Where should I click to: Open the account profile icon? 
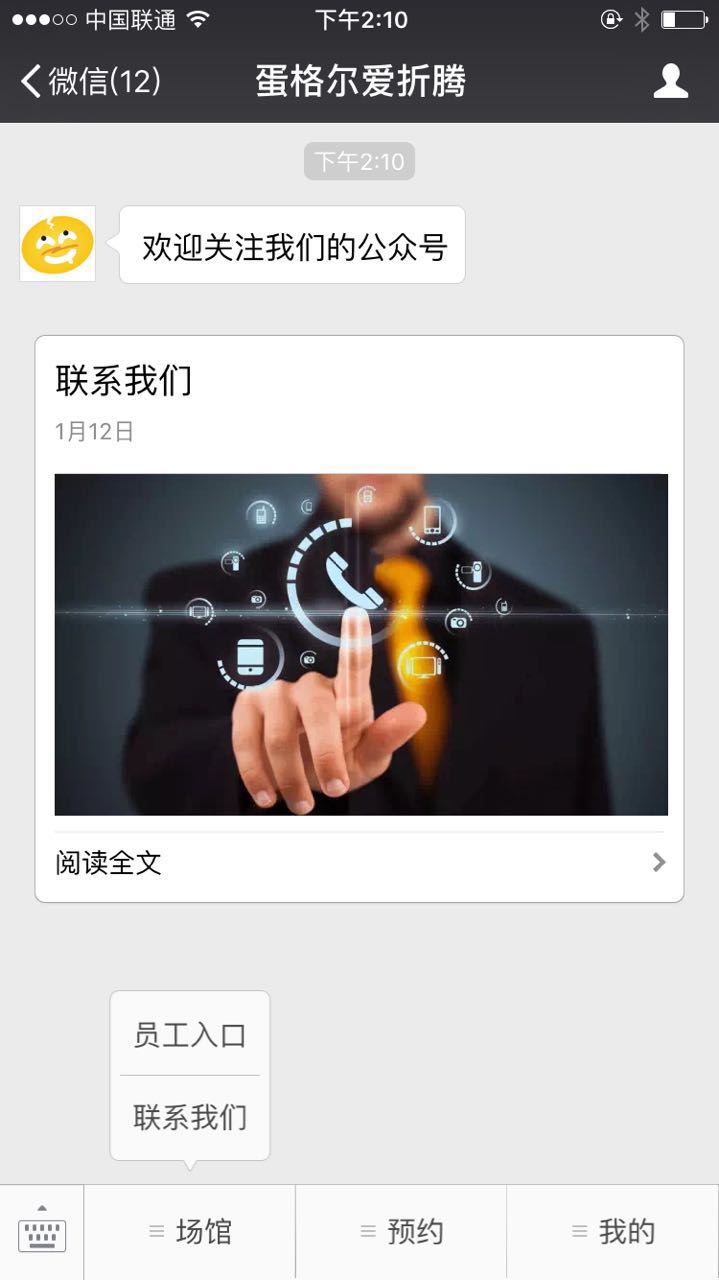[670, 81]
